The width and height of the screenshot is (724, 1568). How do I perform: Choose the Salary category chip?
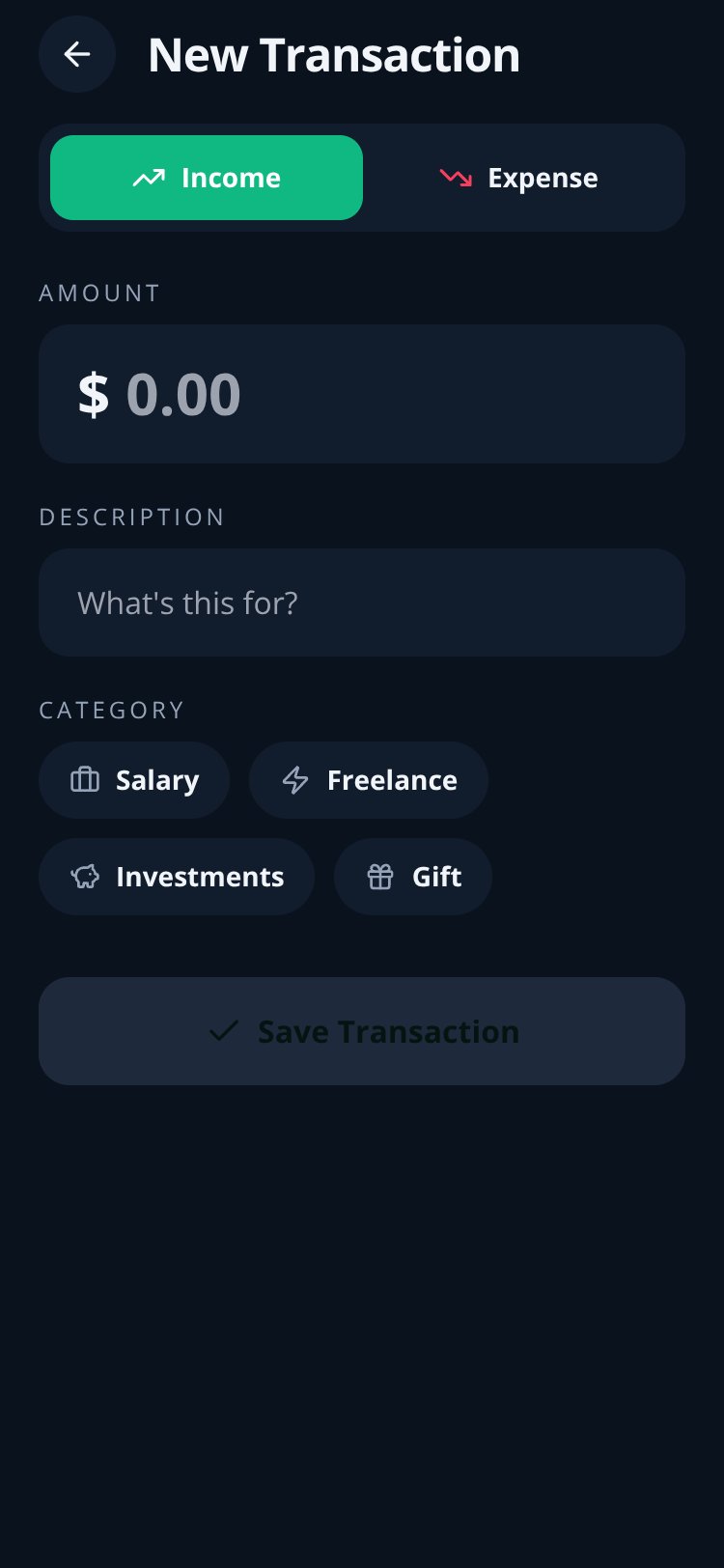pos(134,780)
